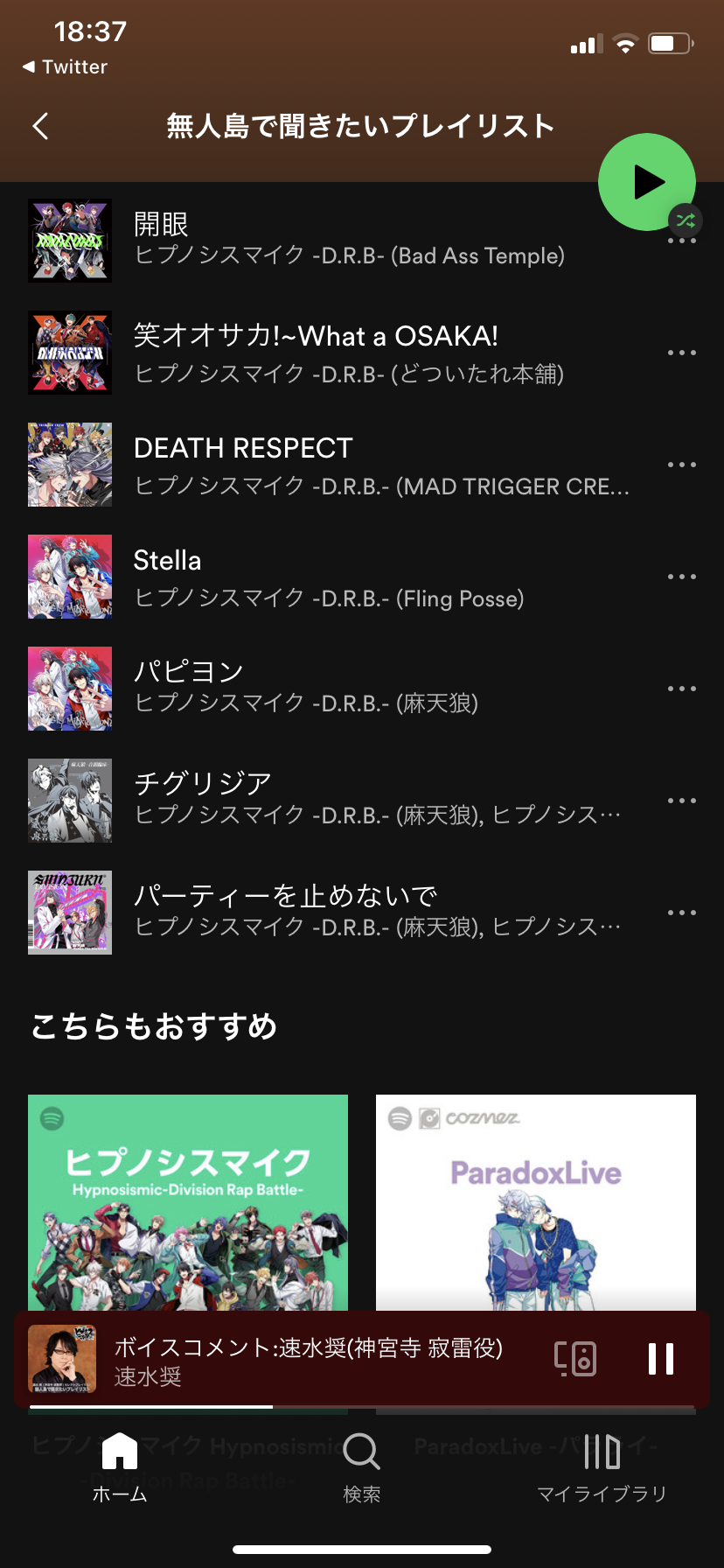Pause the current voice comment track

661,1359
